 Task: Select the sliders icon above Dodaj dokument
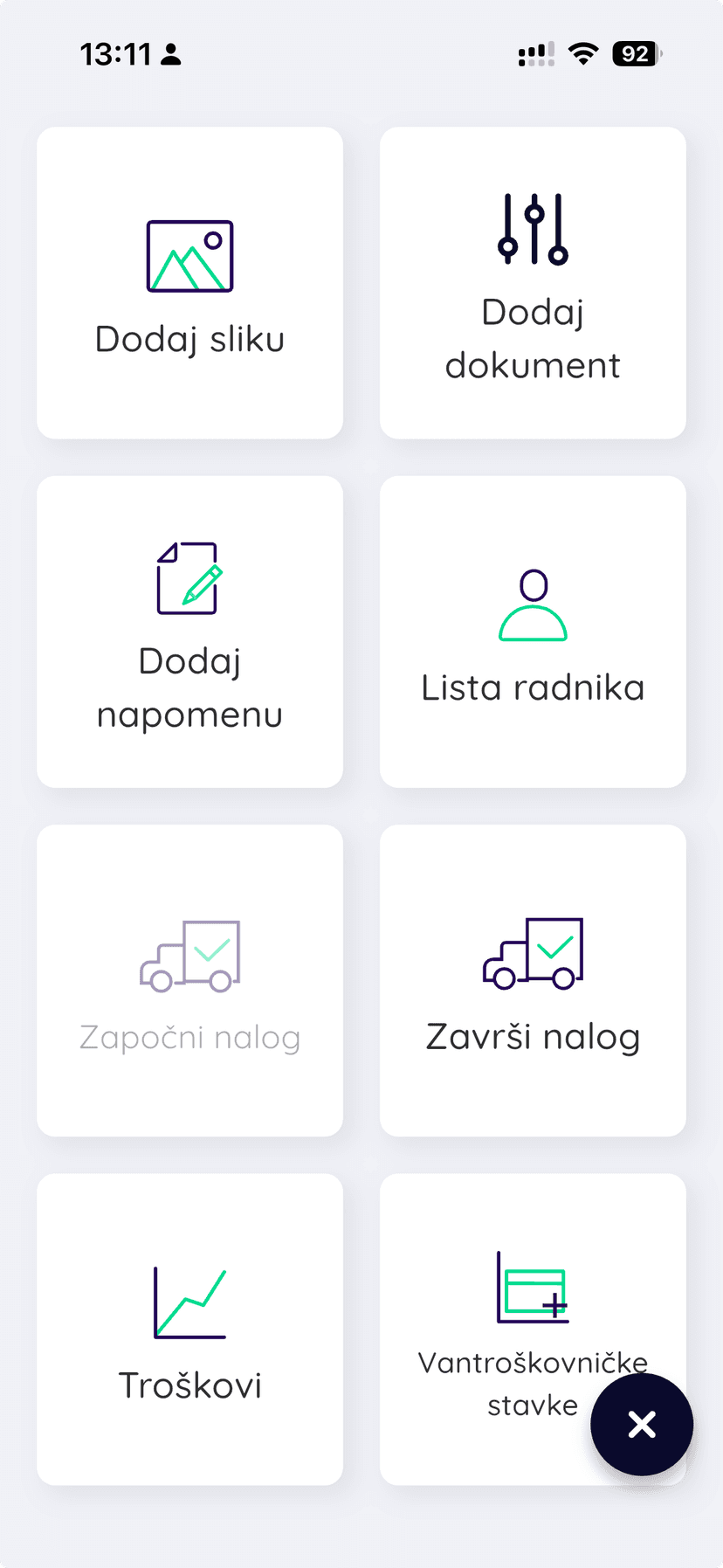click(533, 229)
